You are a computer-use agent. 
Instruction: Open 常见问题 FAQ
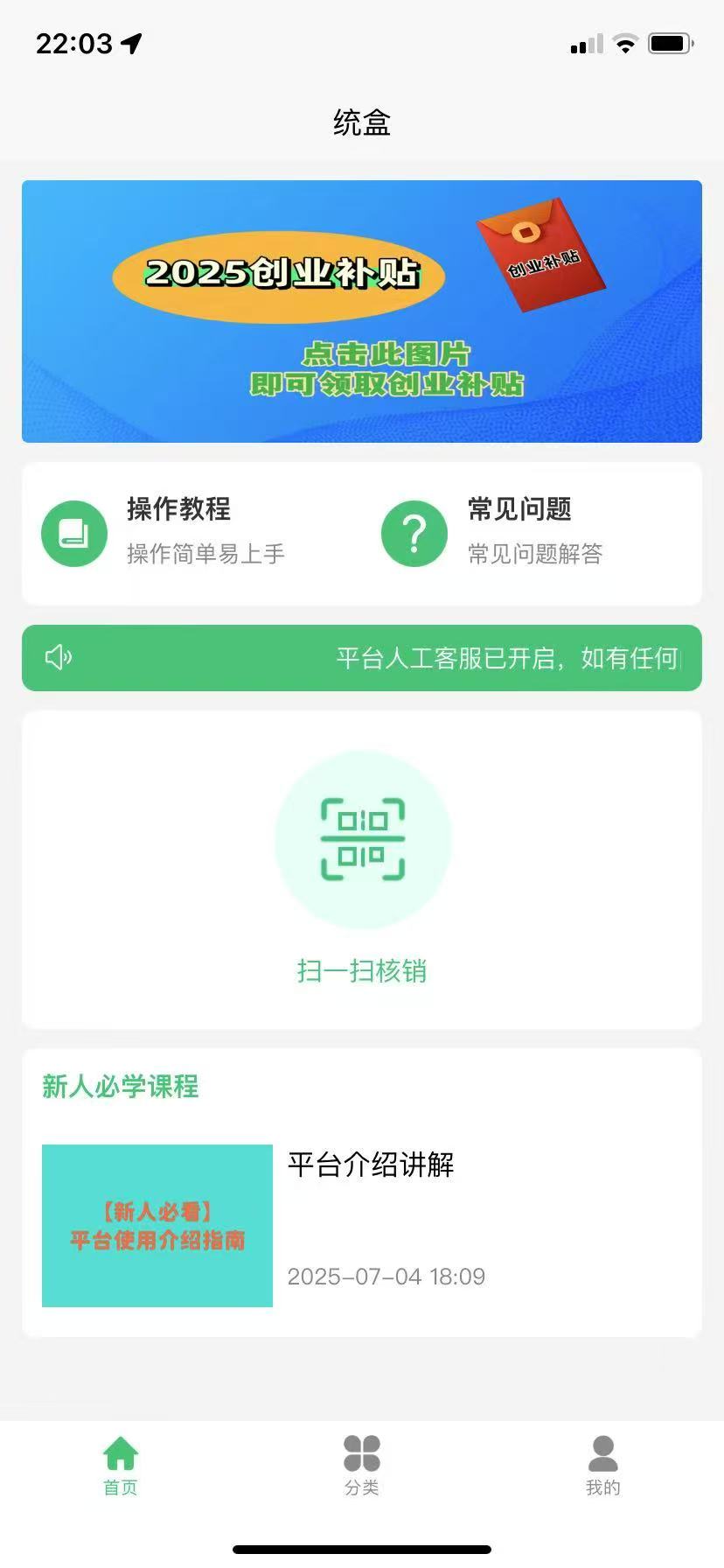494,532
